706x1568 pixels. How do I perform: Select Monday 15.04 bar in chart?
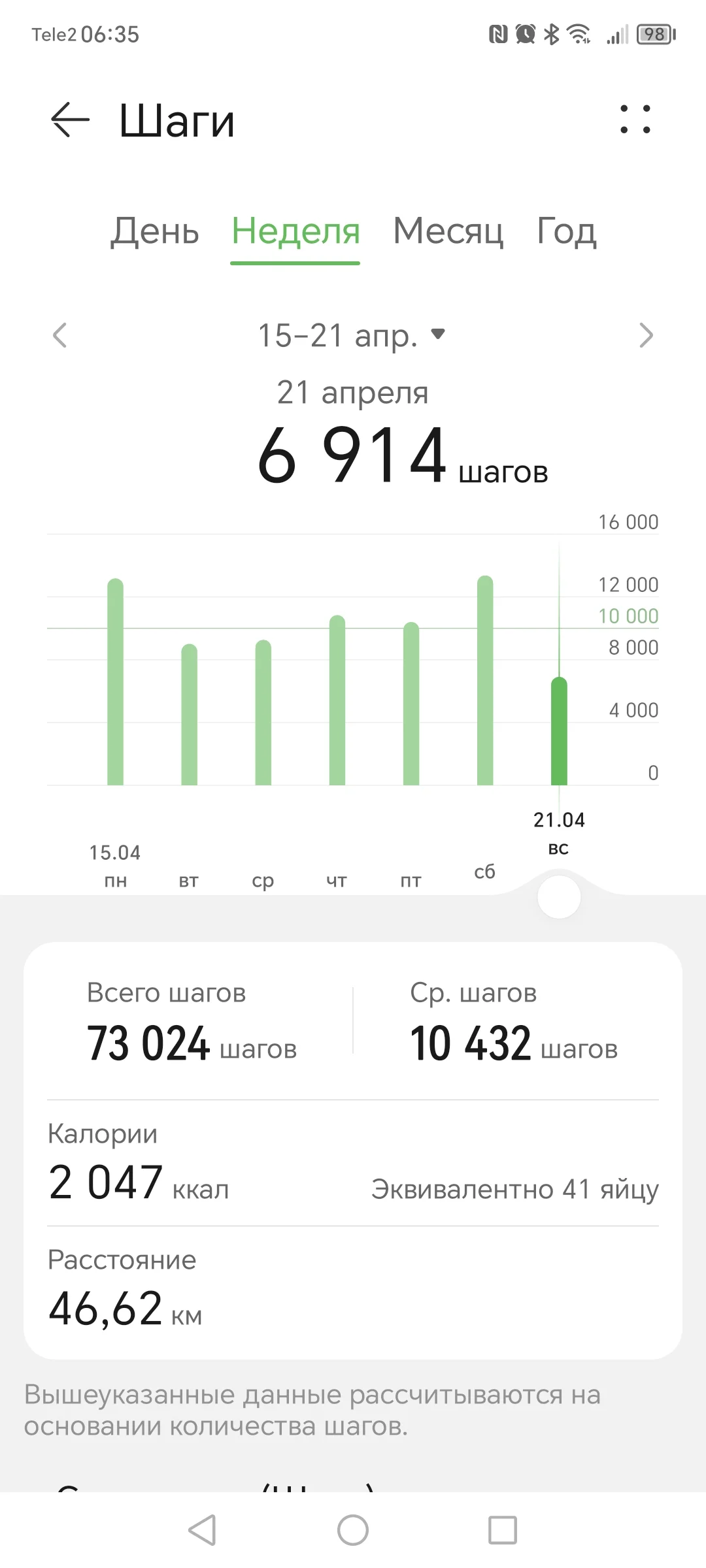tap(116, 682)
